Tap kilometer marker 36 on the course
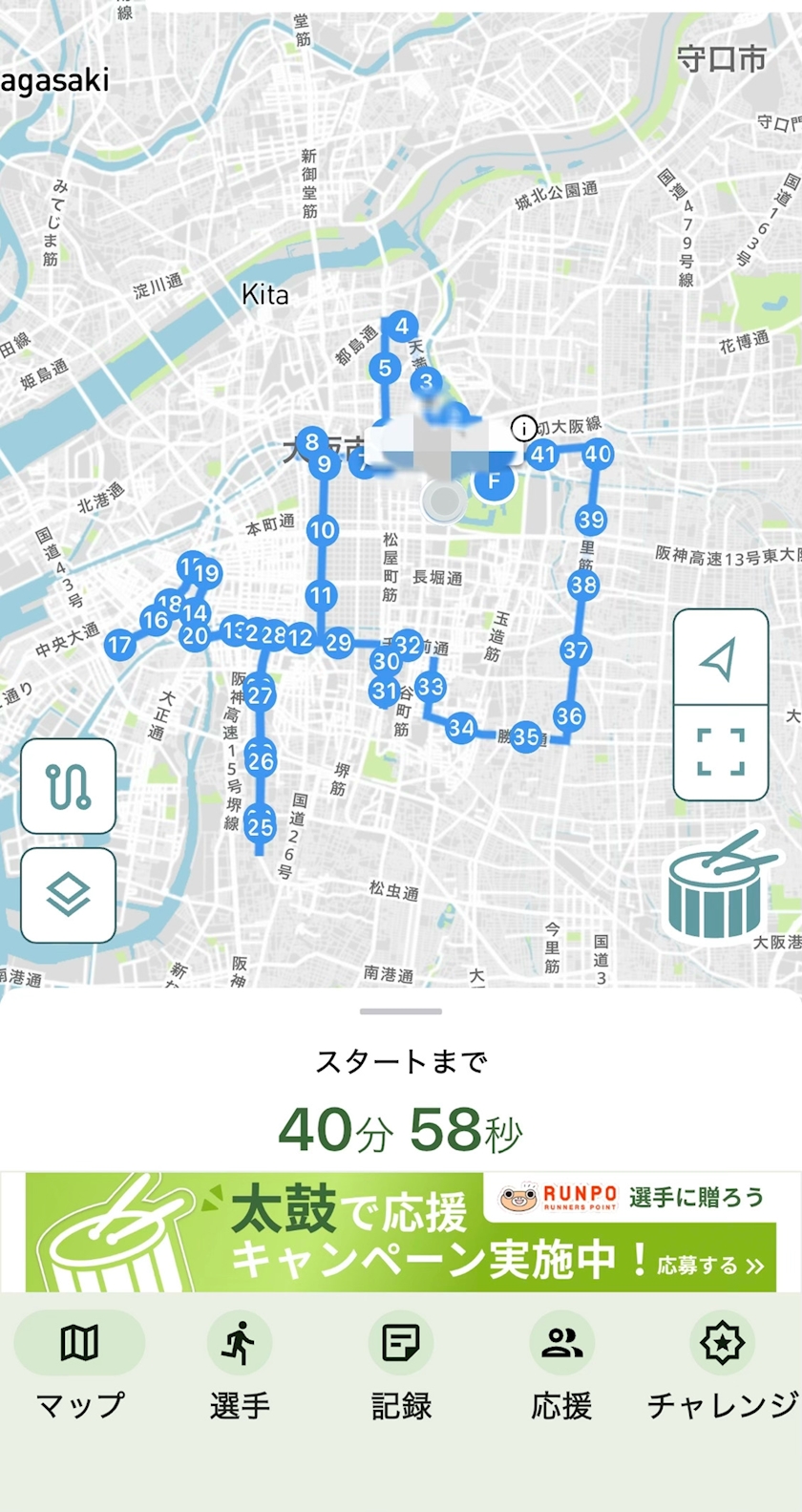 click(569, 715)
